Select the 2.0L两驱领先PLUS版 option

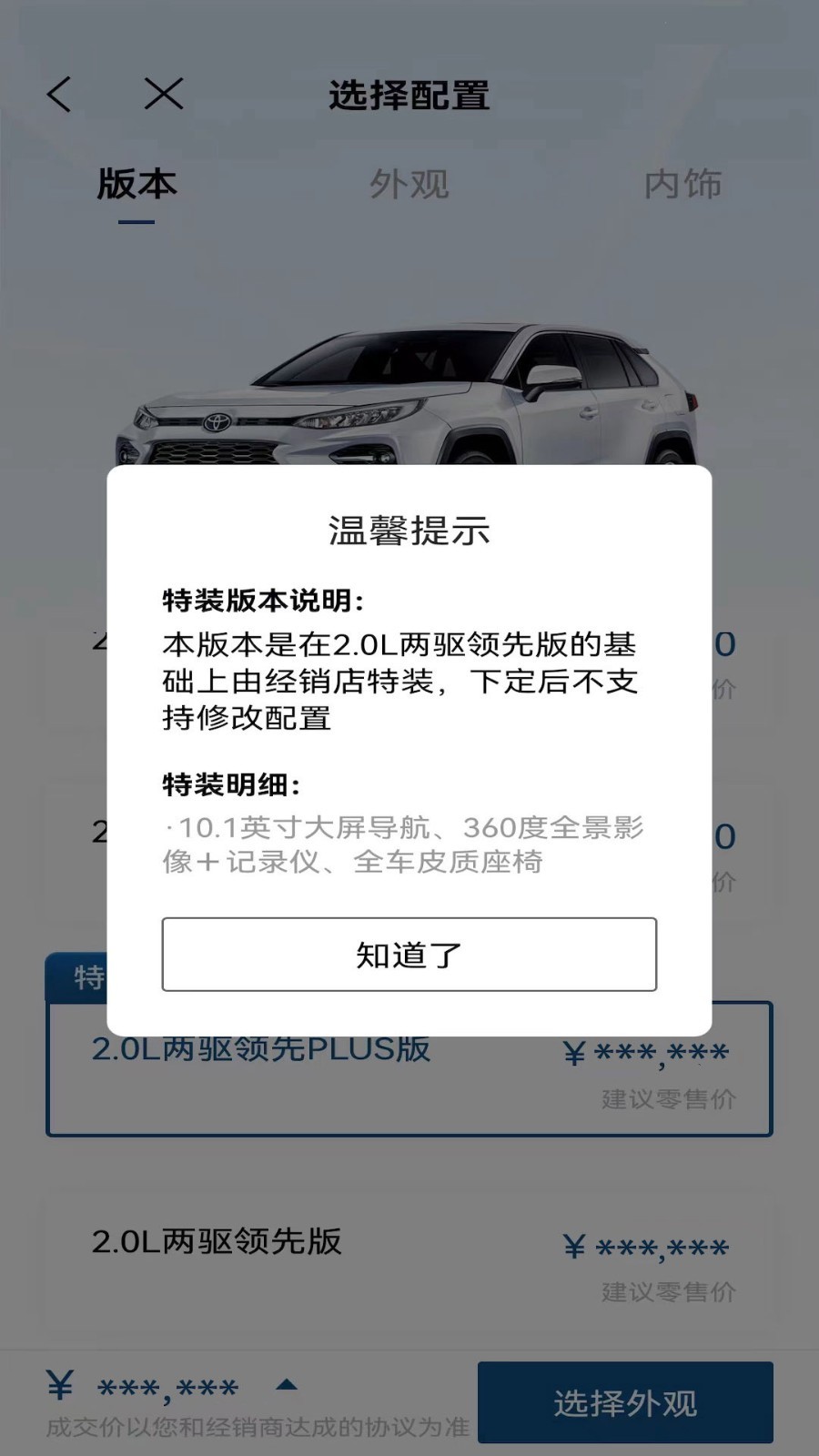pyautogui.click(x=409, y=1069)
